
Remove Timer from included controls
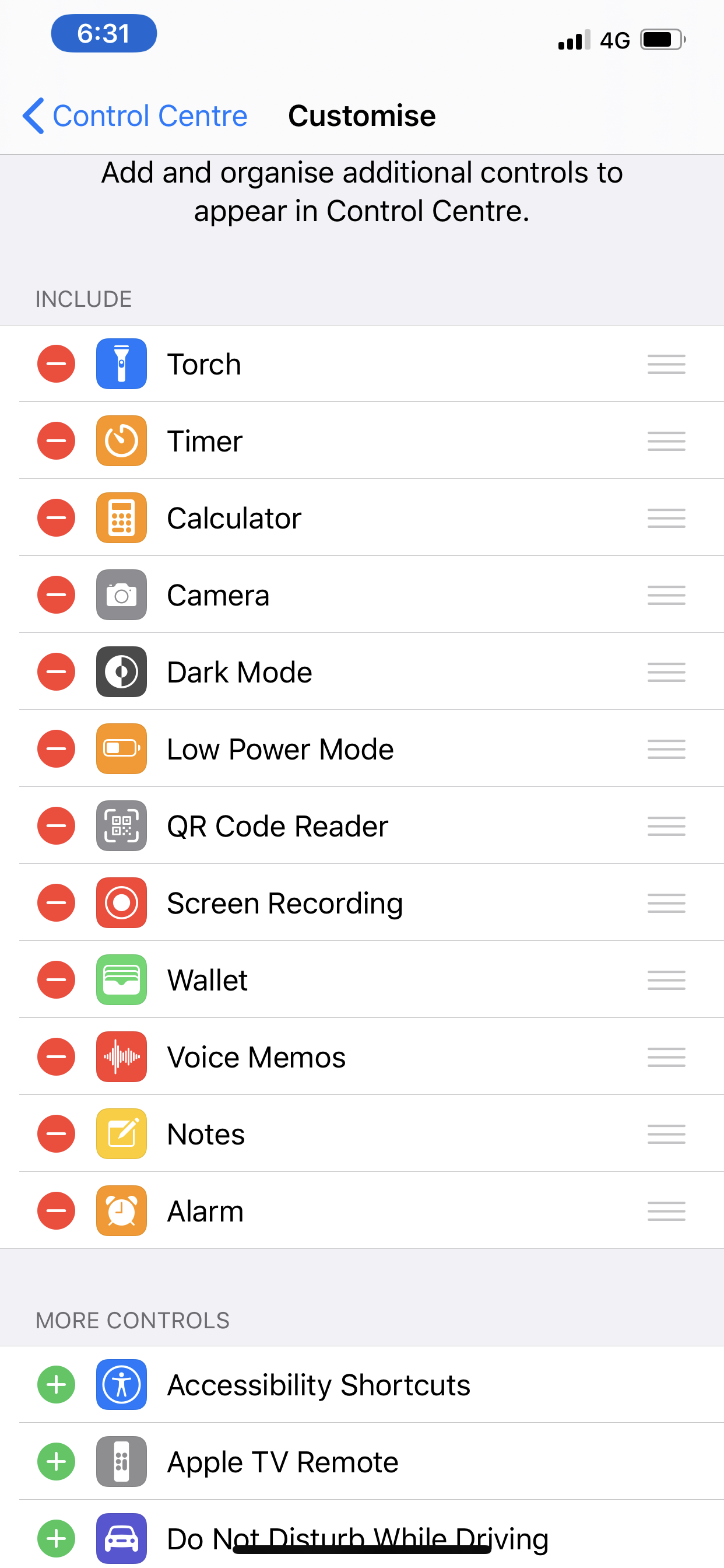tap(56, 440)
